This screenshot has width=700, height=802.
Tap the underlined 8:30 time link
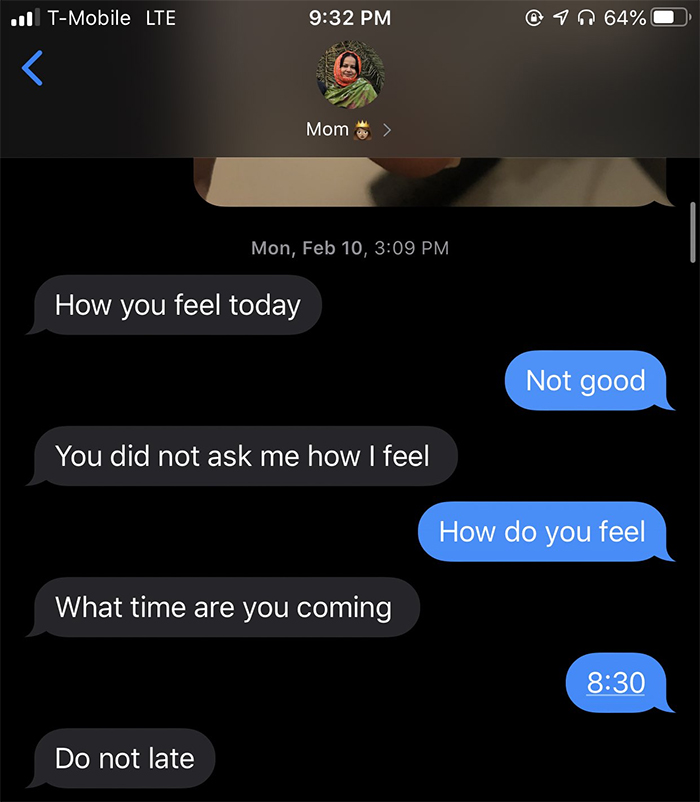[616, 682]
